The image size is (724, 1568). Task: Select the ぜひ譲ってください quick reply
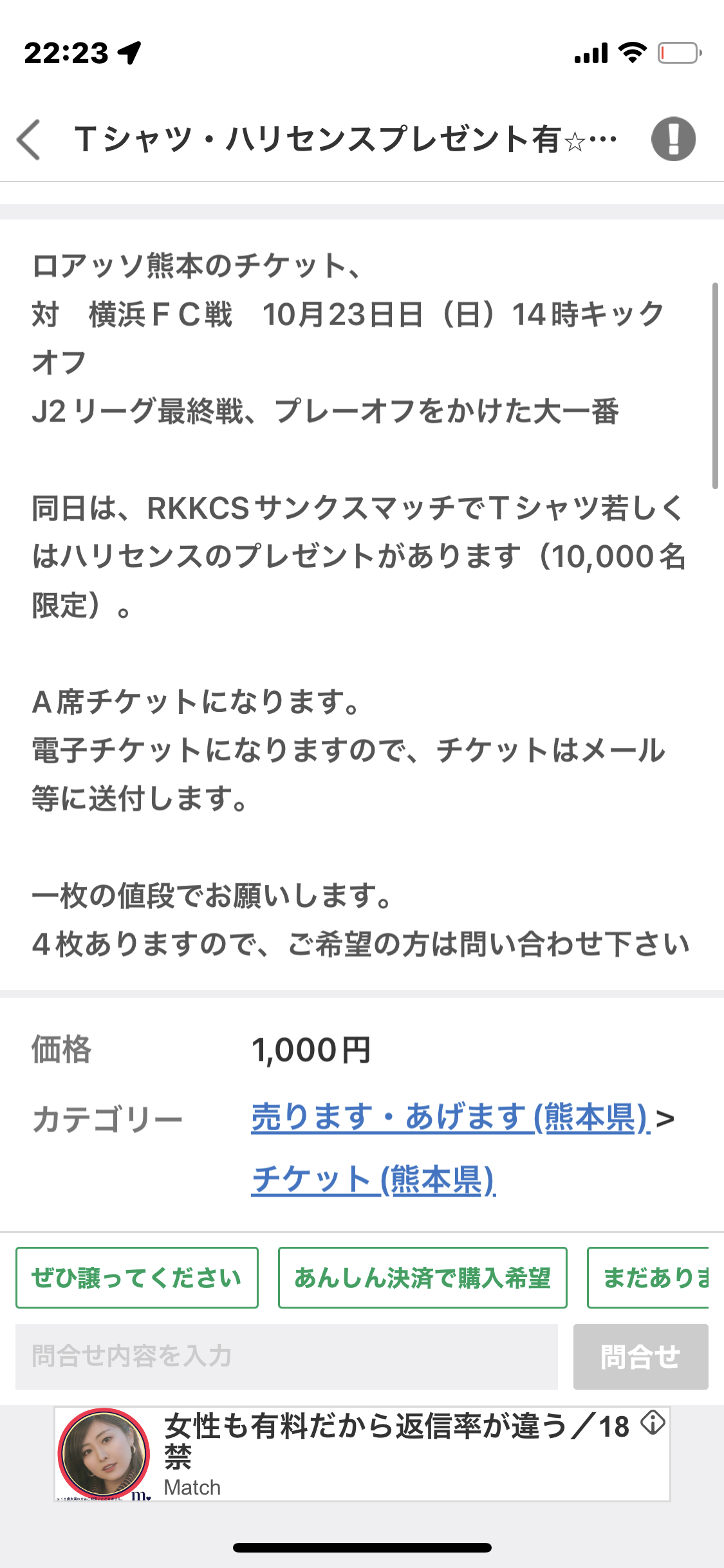137,1278
